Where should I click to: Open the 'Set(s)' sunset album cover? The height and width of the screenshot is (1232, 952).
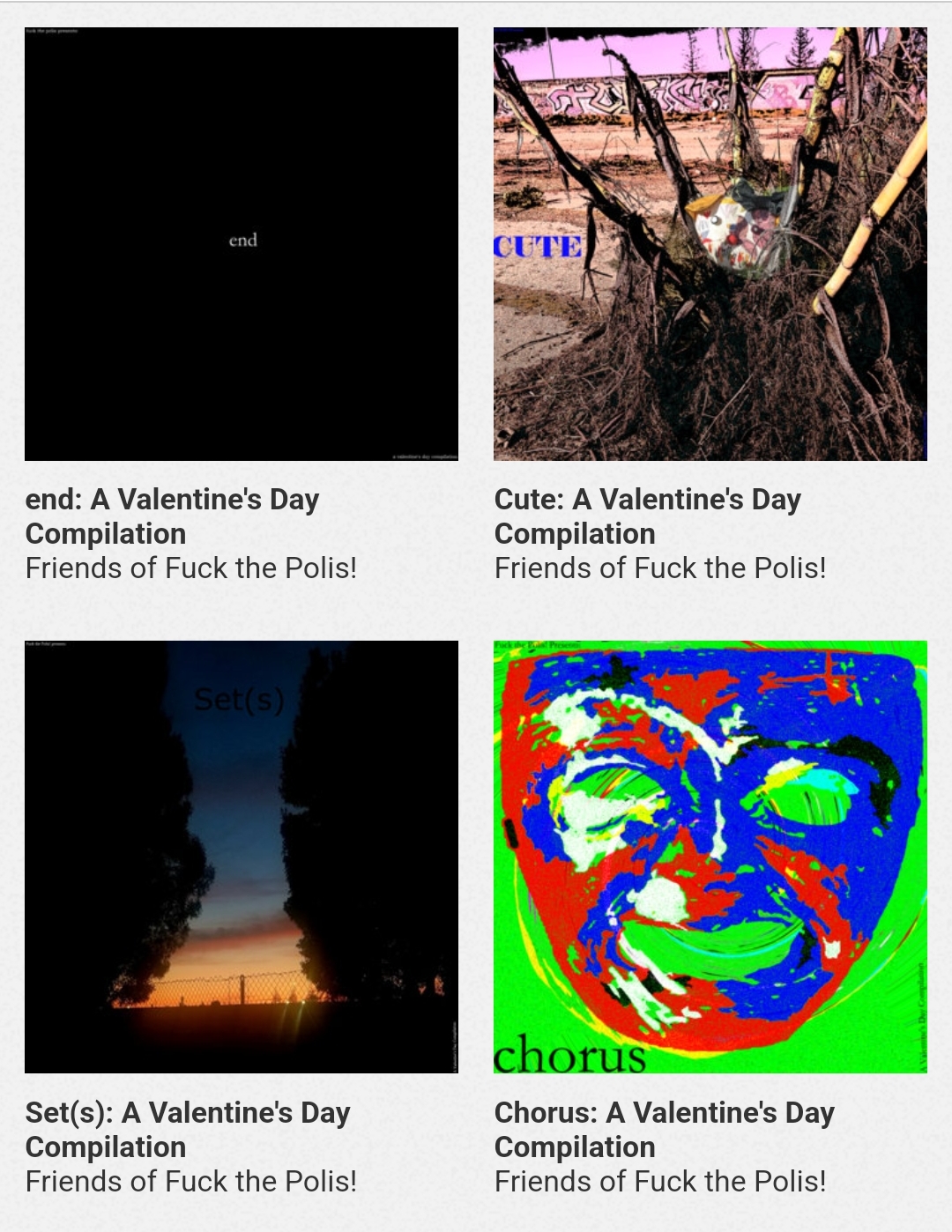coord(242,857)
